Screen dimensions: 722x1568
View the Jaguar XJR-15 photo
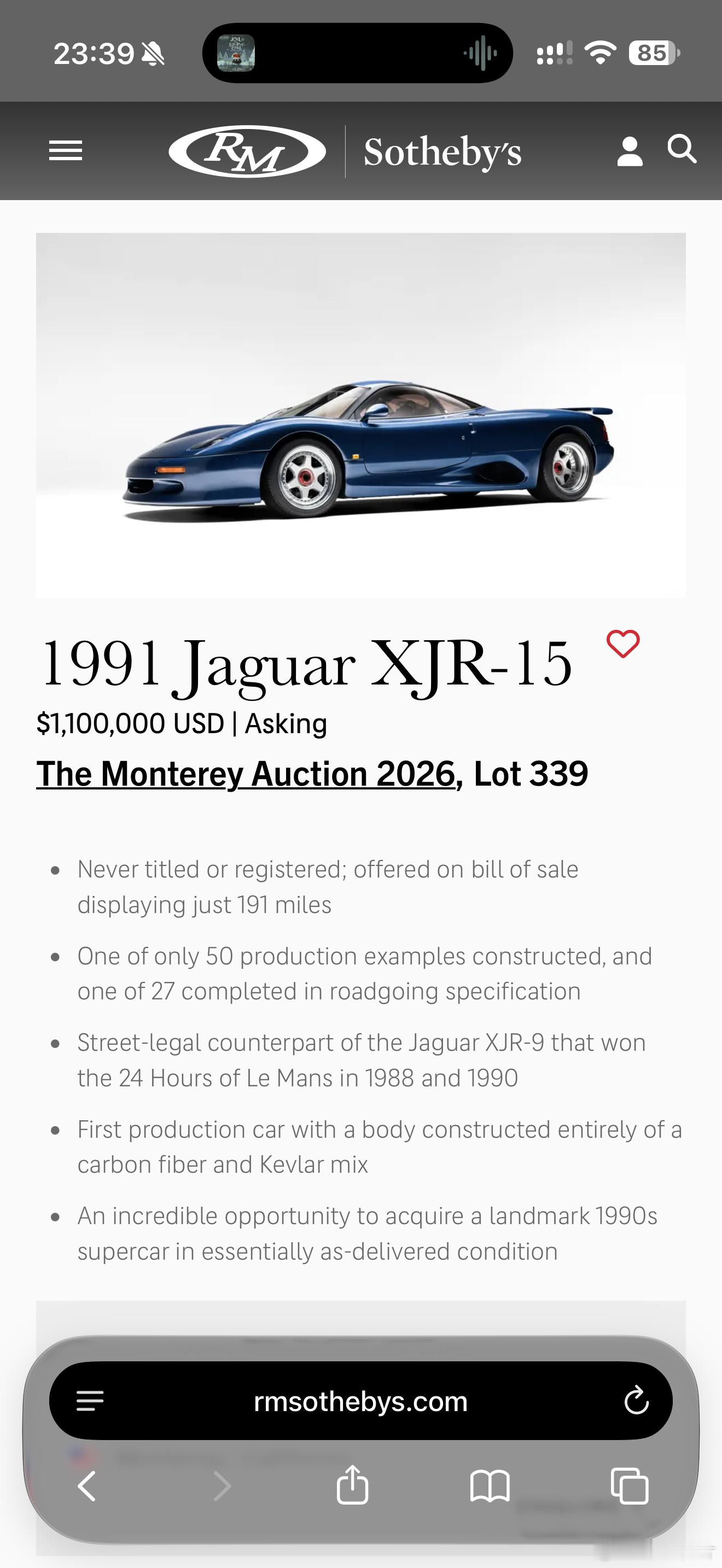click(x=361, y=415)
